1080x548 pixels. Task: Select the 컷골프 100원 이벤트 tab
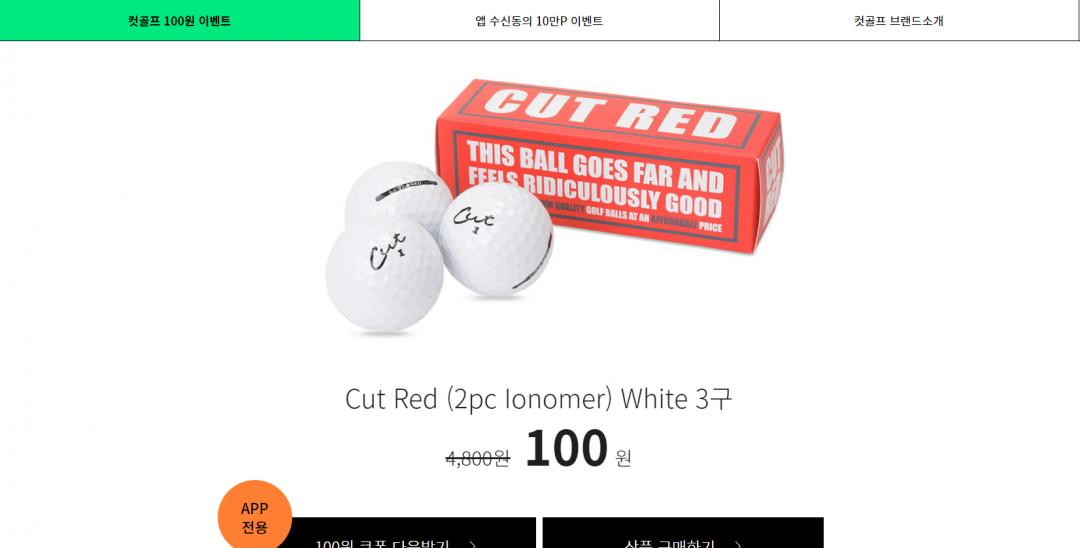[180, 20]
